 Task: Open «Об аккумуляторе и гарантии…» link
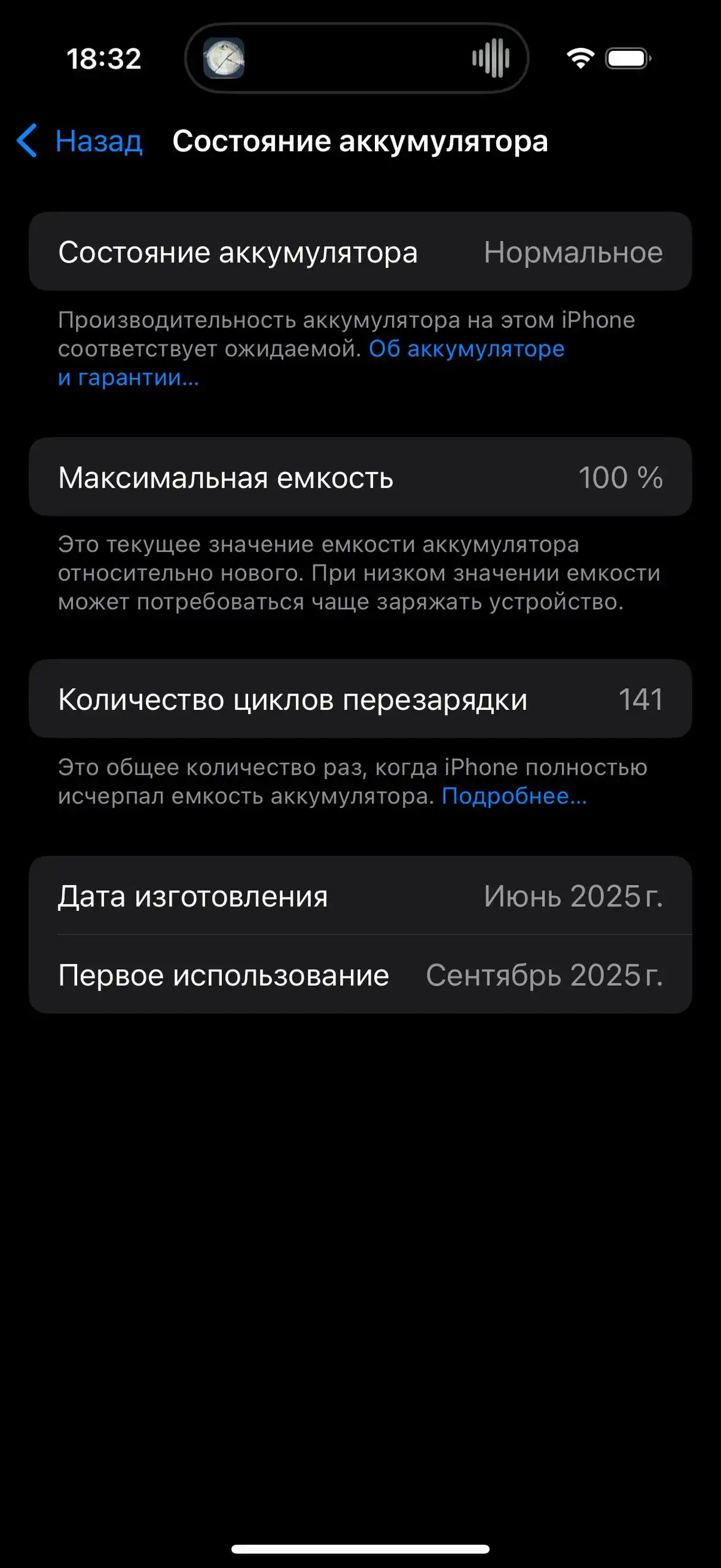tap(466, 349)
